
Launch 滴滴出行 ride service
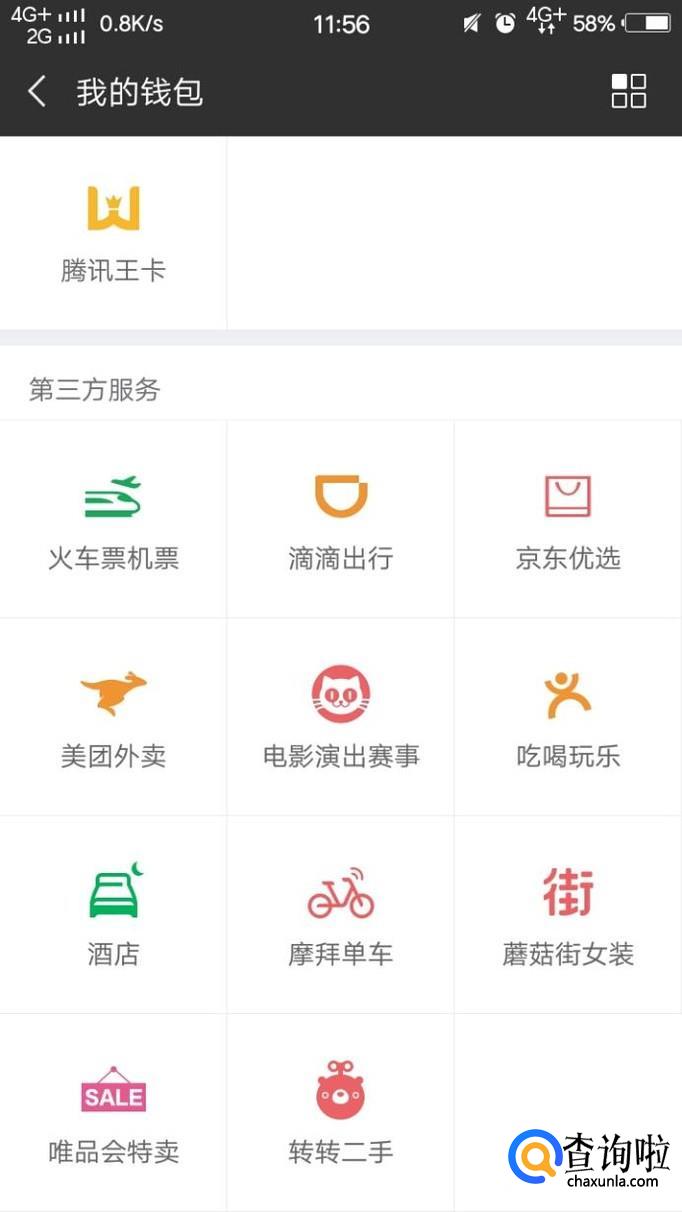point(340,520)
